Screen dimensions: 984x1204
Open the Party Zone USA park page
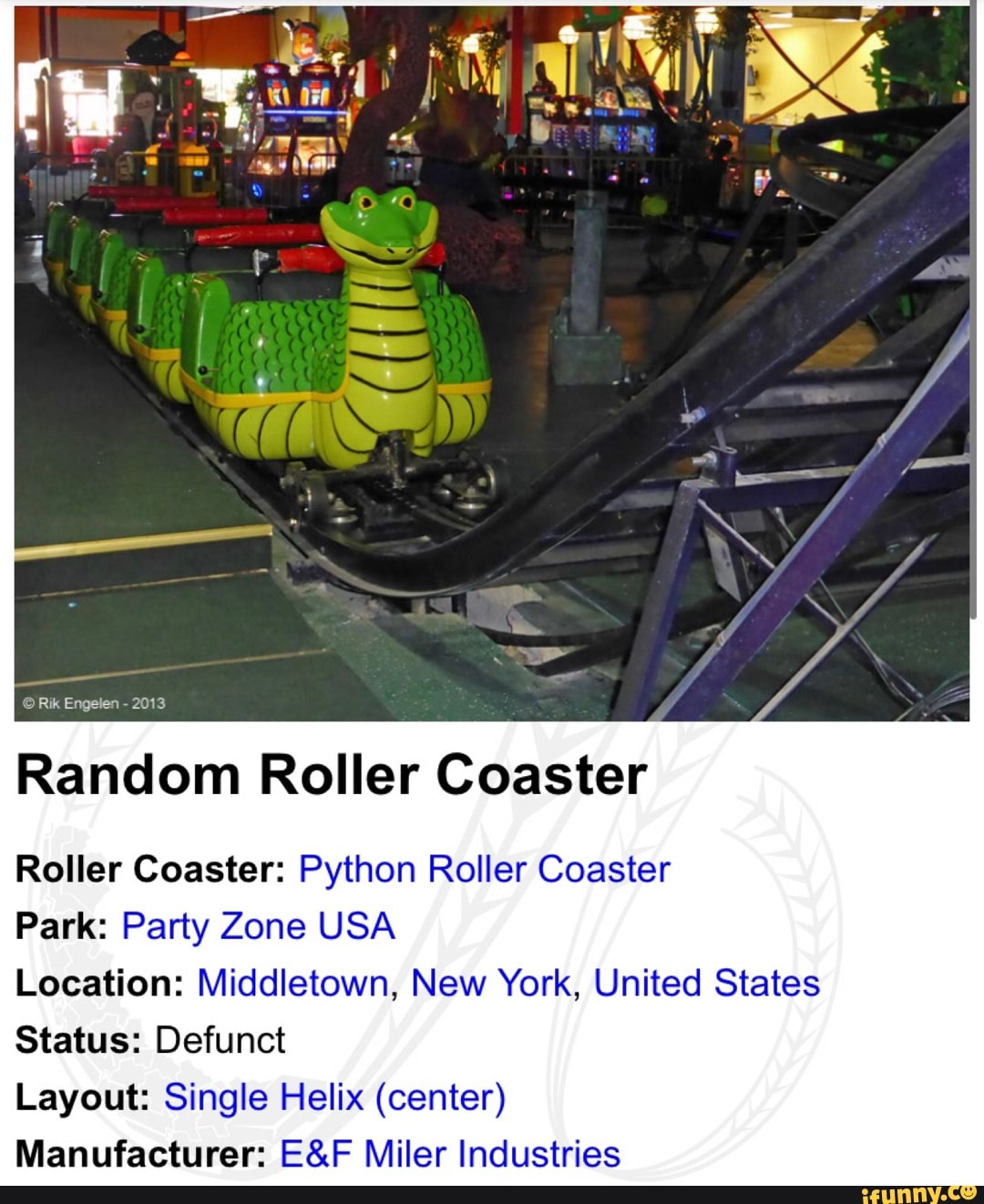258,927
